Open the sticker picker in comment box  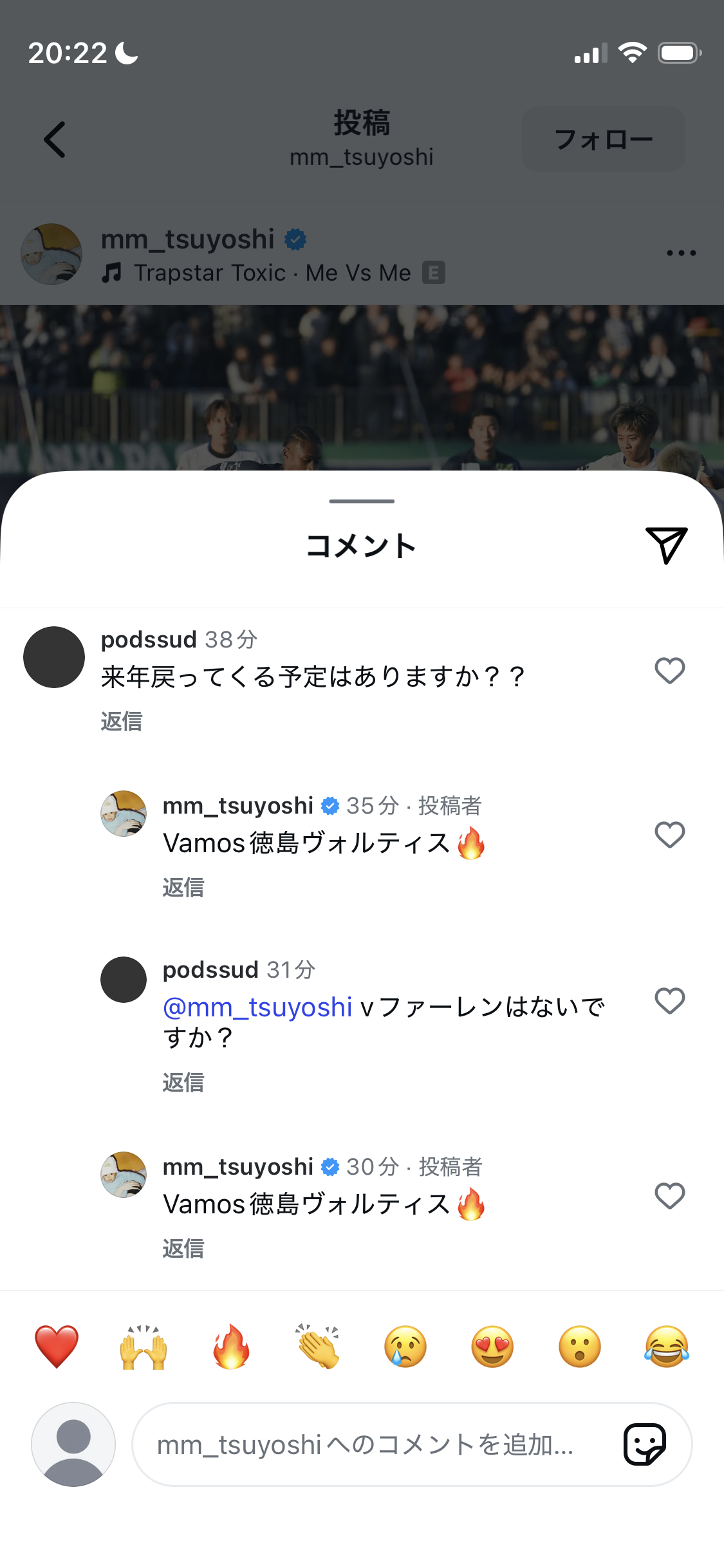tap(644, 1444)
